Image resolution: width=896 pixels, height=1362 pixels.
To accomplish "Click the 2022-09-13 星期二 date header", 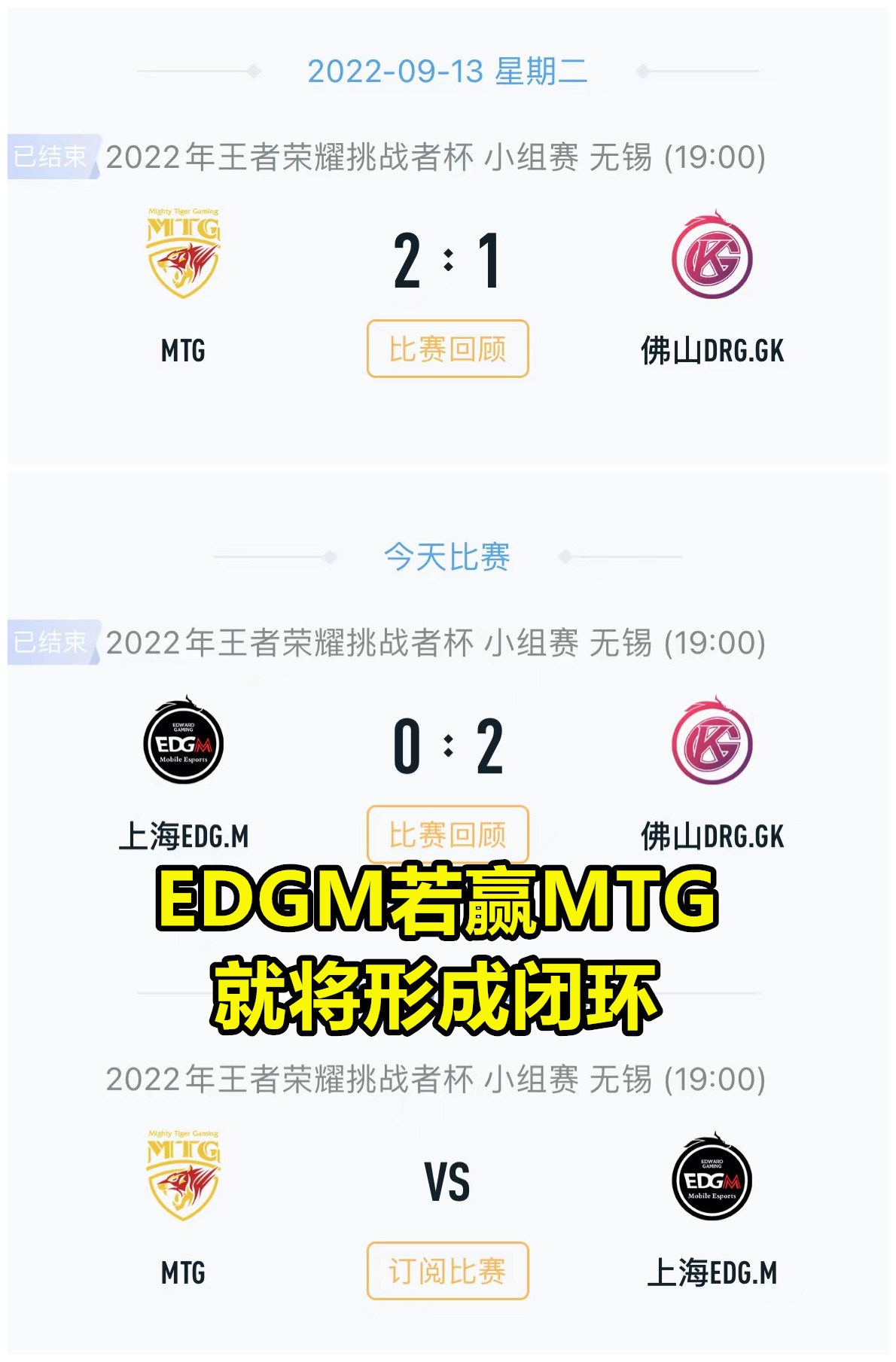I will click(x=447, y=72).
